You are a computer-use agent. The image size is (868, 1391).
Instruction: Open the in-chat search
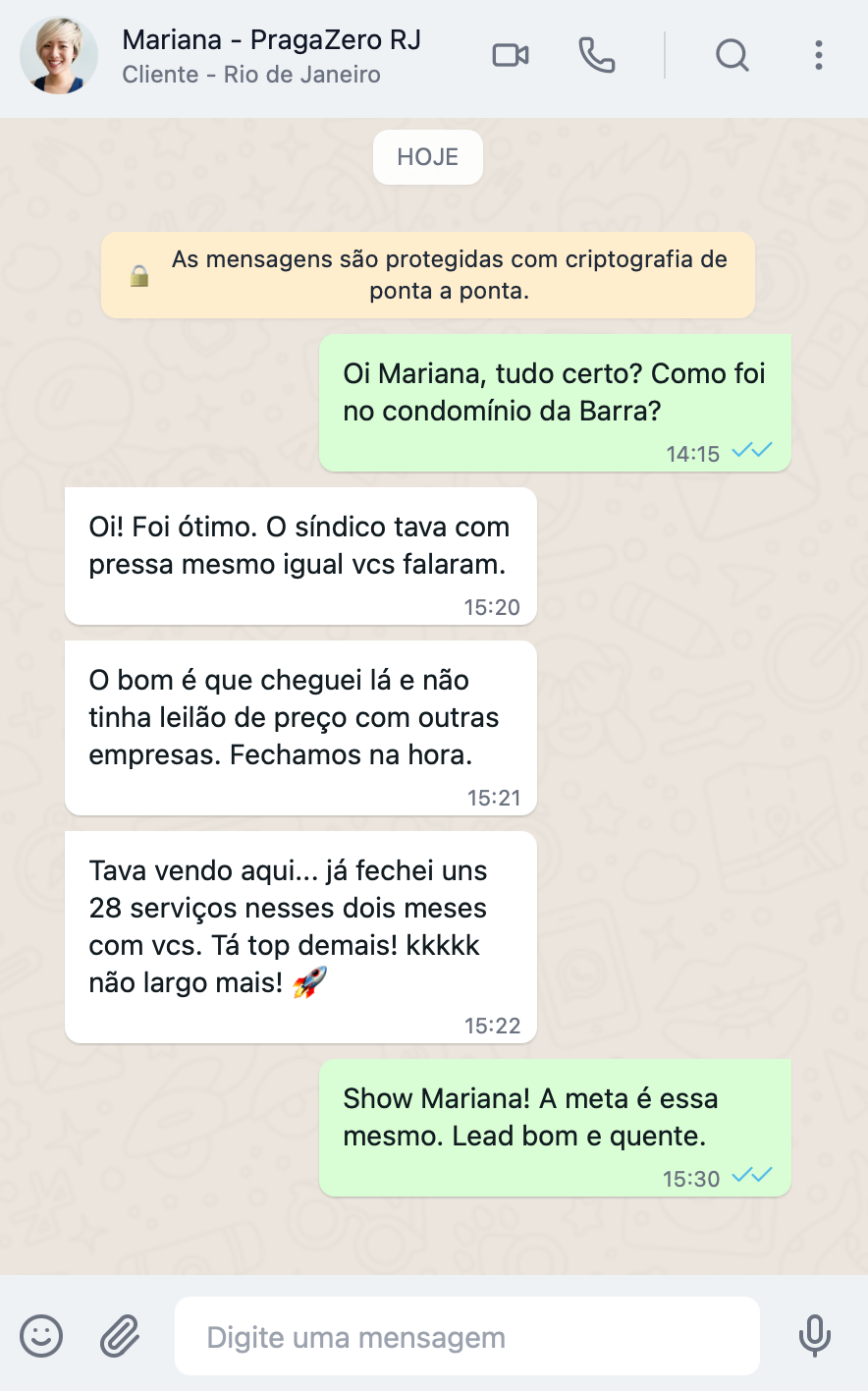point(732,55)
